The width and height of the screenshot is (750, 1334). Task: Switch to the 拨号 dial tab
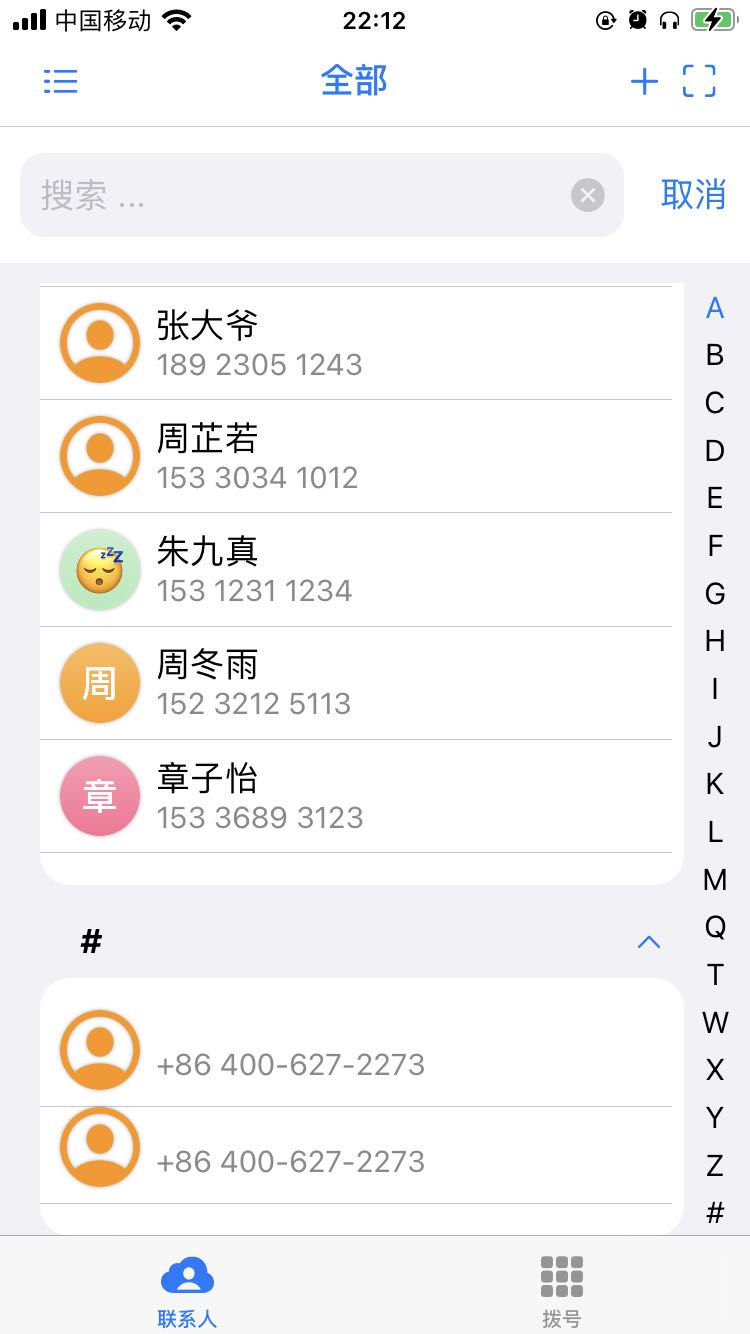coord(561,1290)
